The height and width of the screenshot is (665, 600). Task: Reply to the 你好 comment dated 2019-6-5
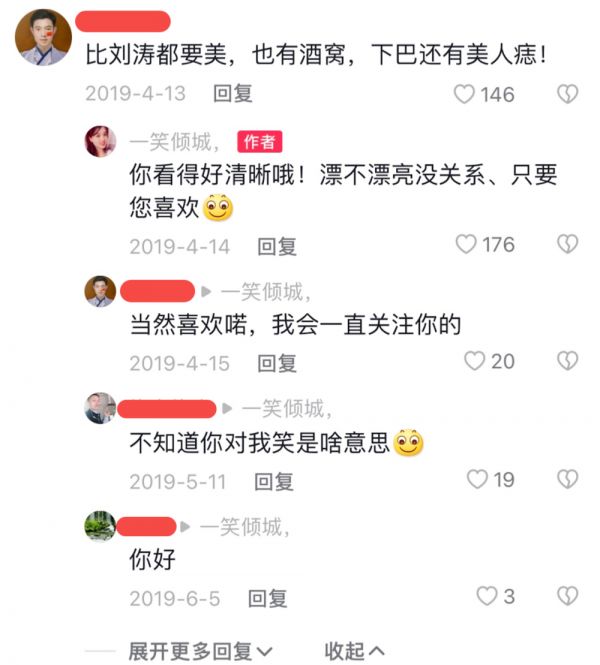[x=267, y=598]
